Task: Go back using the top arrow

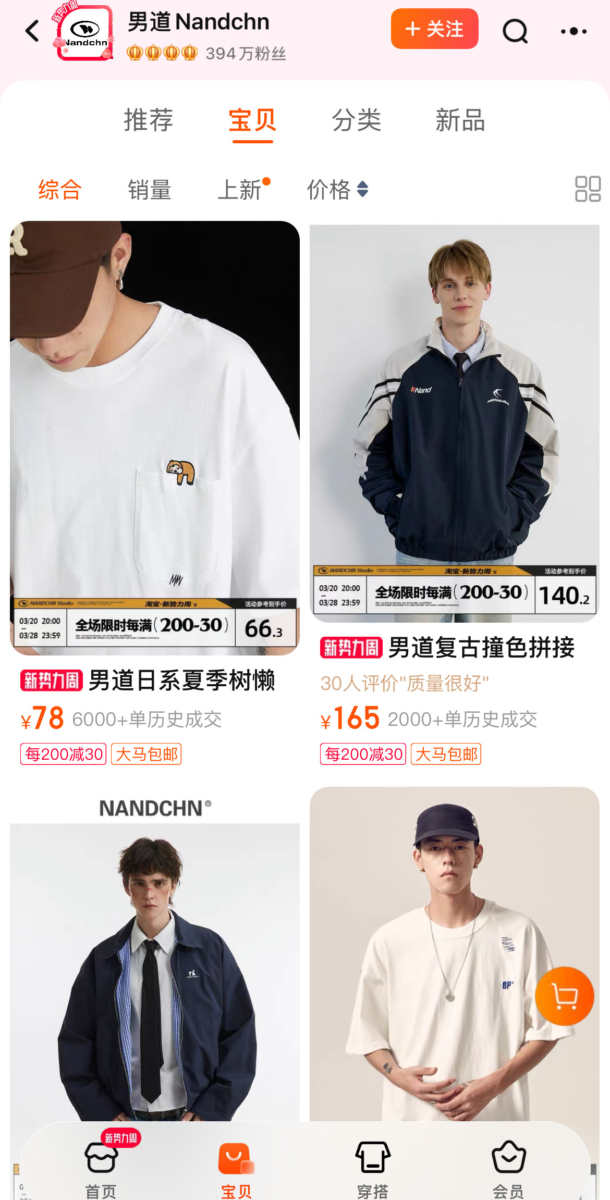Action: click(x=32, y=31)
